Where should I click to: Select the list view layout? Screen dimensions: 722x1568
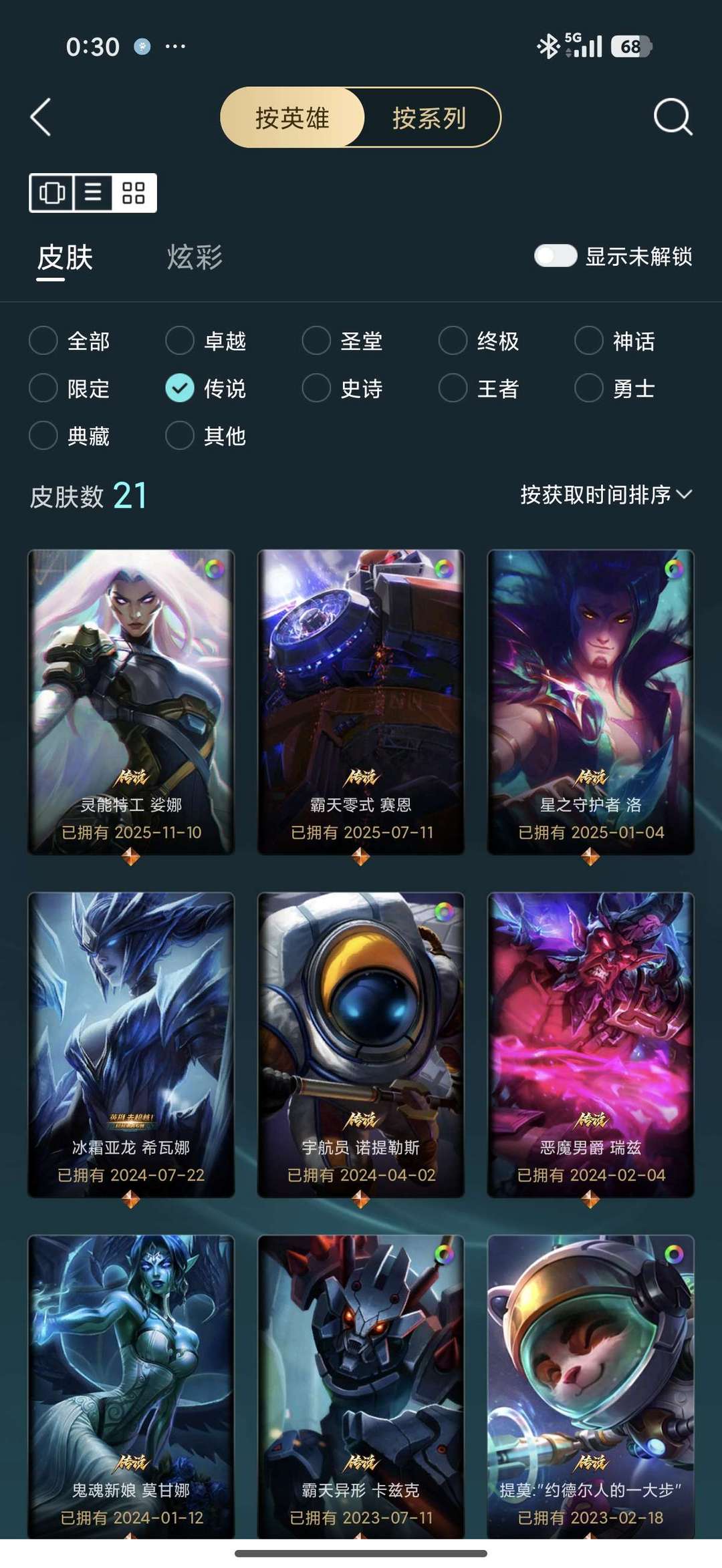pos(92,194)
